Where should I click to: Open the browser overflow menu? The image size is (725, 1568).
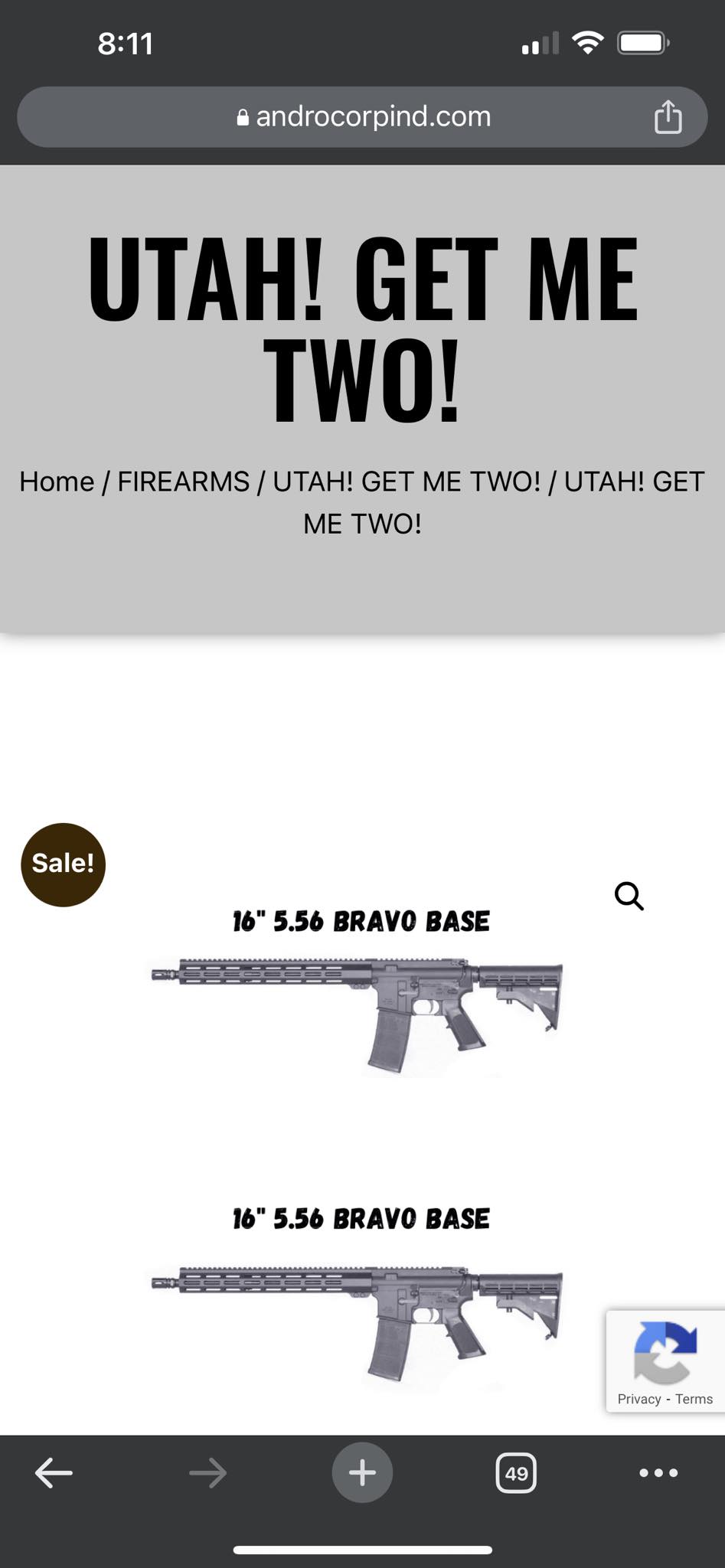[x=658, y=1472]
